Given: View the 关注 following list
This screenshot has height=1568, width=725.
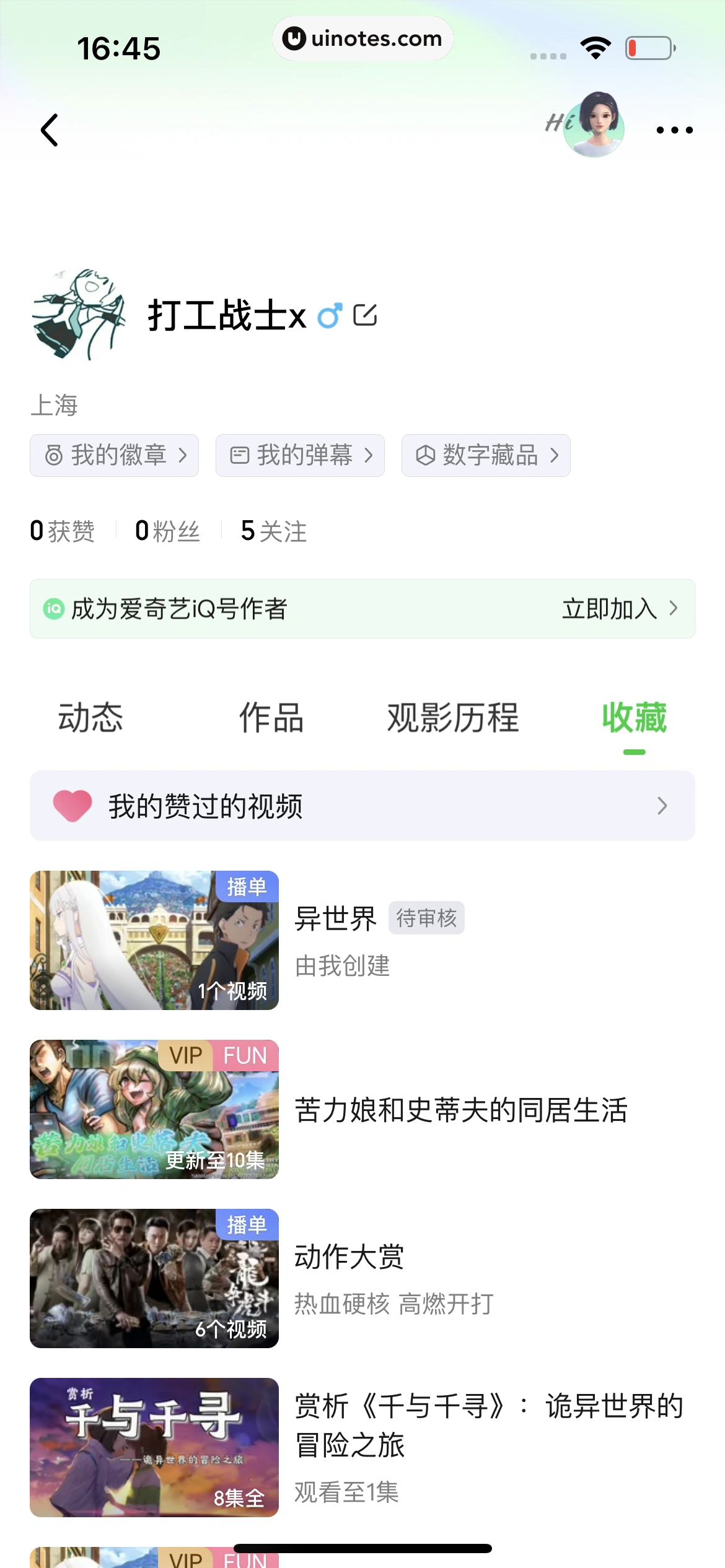Looking at the screenshot, I should 273,531.
